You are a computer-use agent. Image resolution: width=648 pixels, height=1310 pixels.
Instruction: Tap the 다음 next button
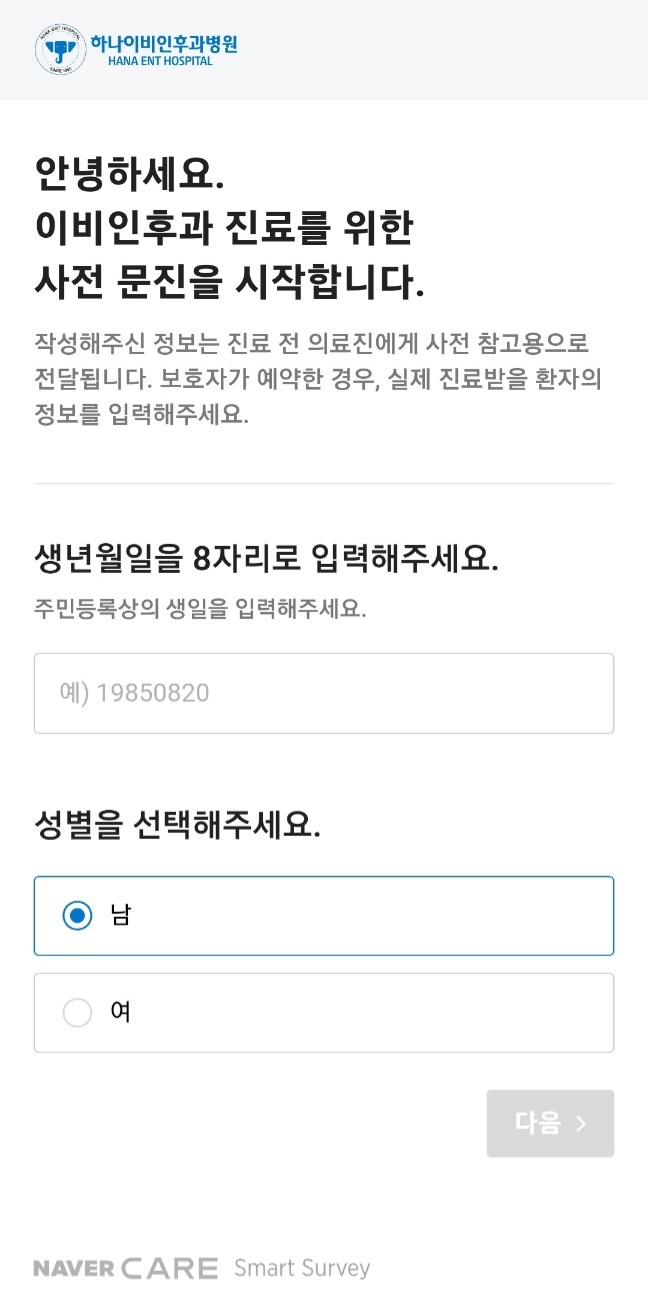pos(550,1123)
